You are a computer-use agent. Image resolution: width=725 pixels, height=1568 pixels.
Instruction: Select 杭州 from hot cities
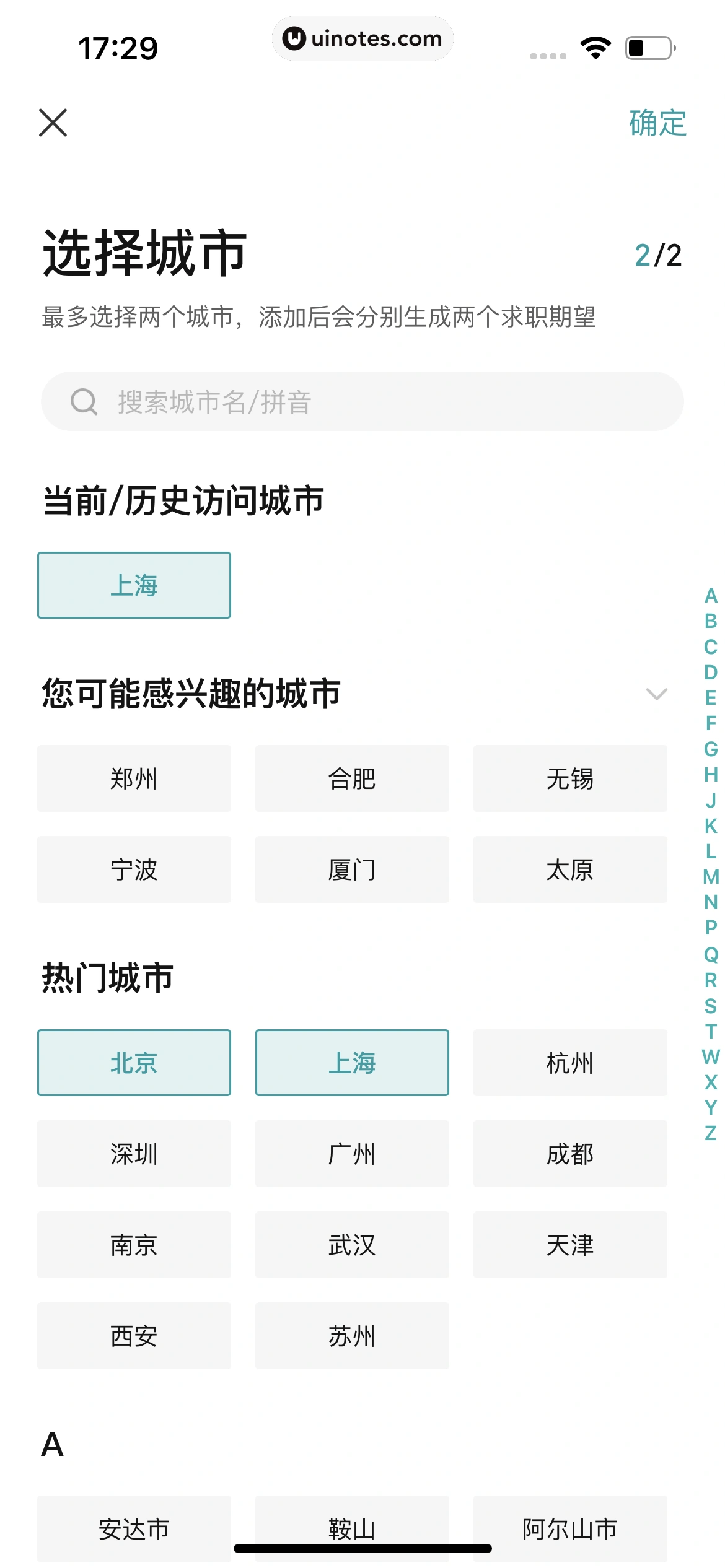coord(570,1063)
